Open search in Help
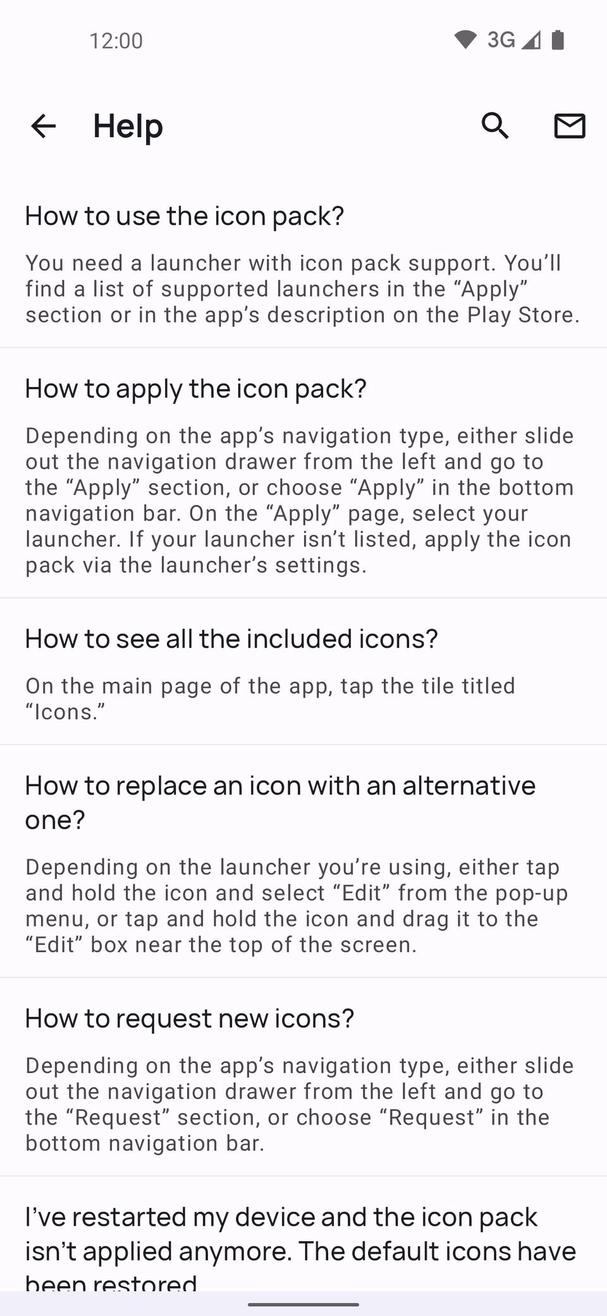 (495, 126)
